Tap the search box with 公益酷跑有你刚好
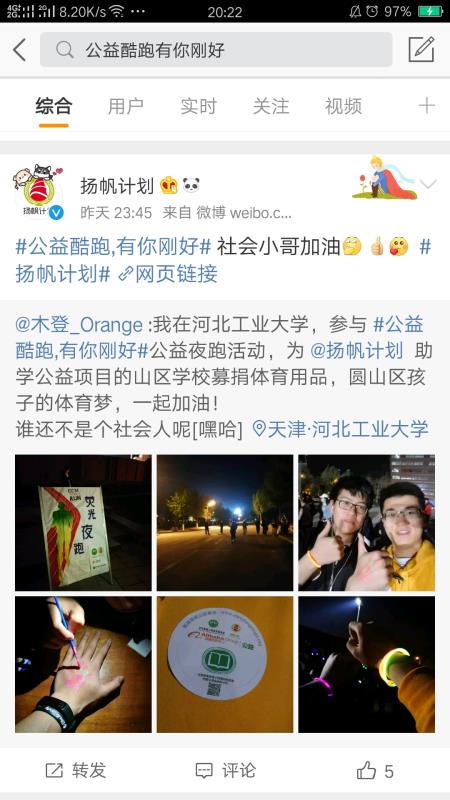The image size is (450, 800). pyautogui.click(x=216, y=50)
